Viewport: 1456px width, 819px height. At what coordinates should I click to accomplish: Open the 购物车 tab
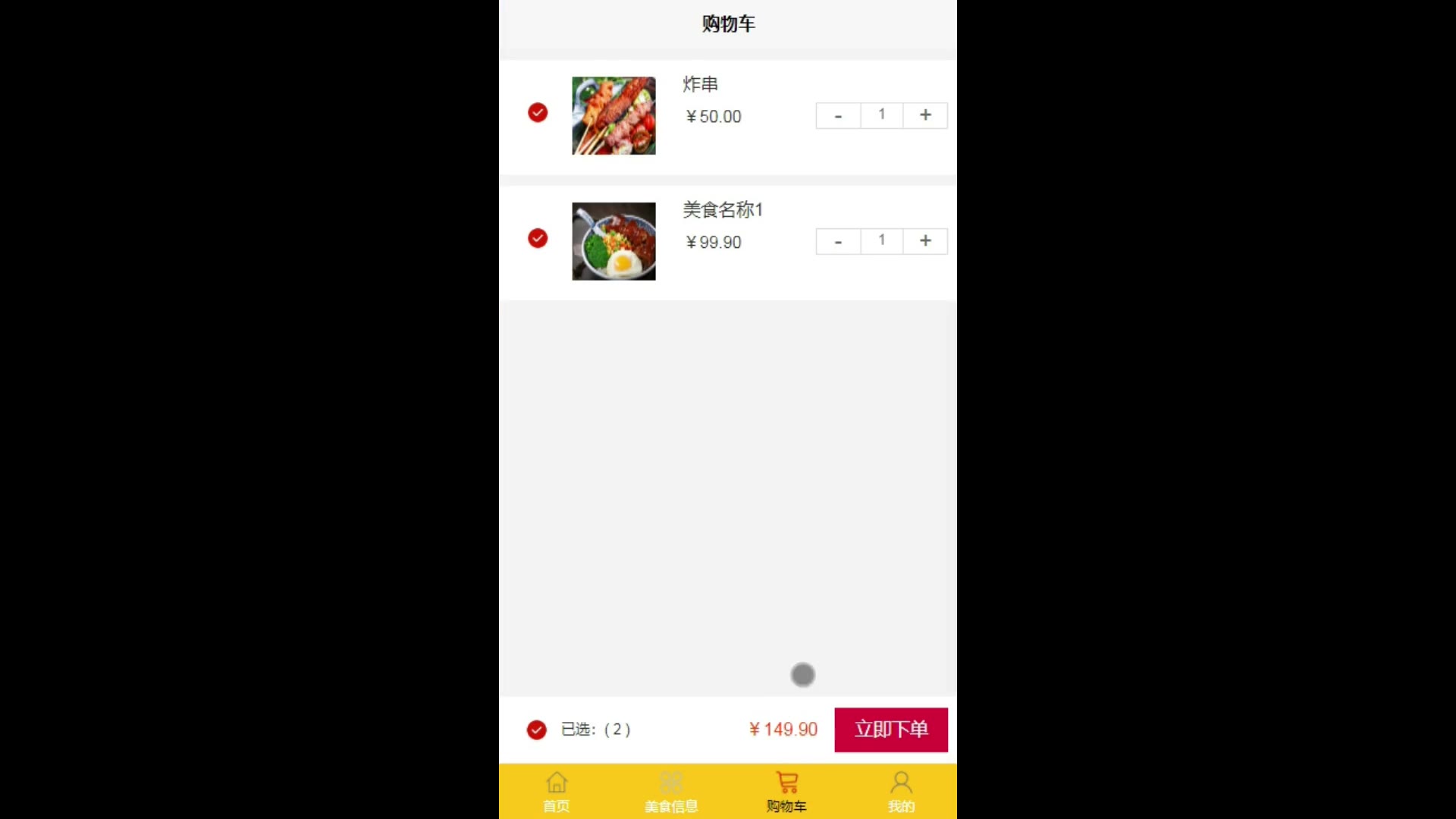click(x=786, y=791)
